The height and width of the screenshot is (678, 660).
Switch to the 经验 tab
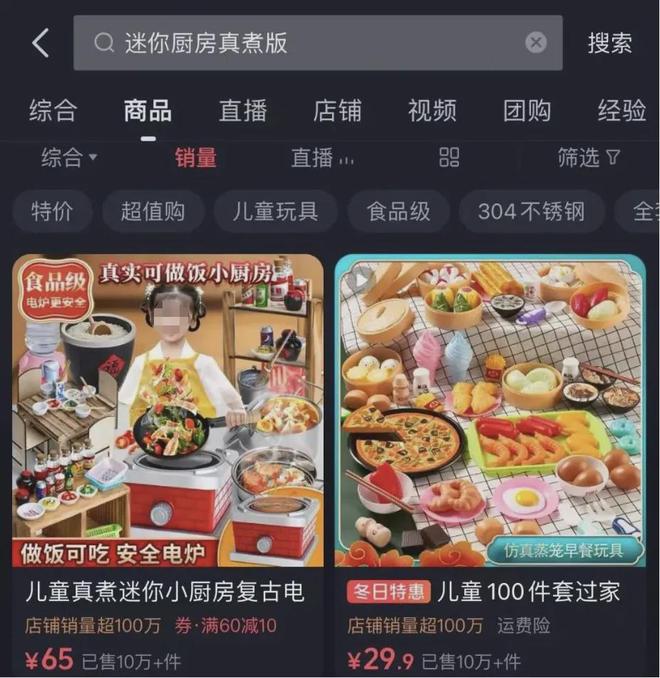coord(621,110)
